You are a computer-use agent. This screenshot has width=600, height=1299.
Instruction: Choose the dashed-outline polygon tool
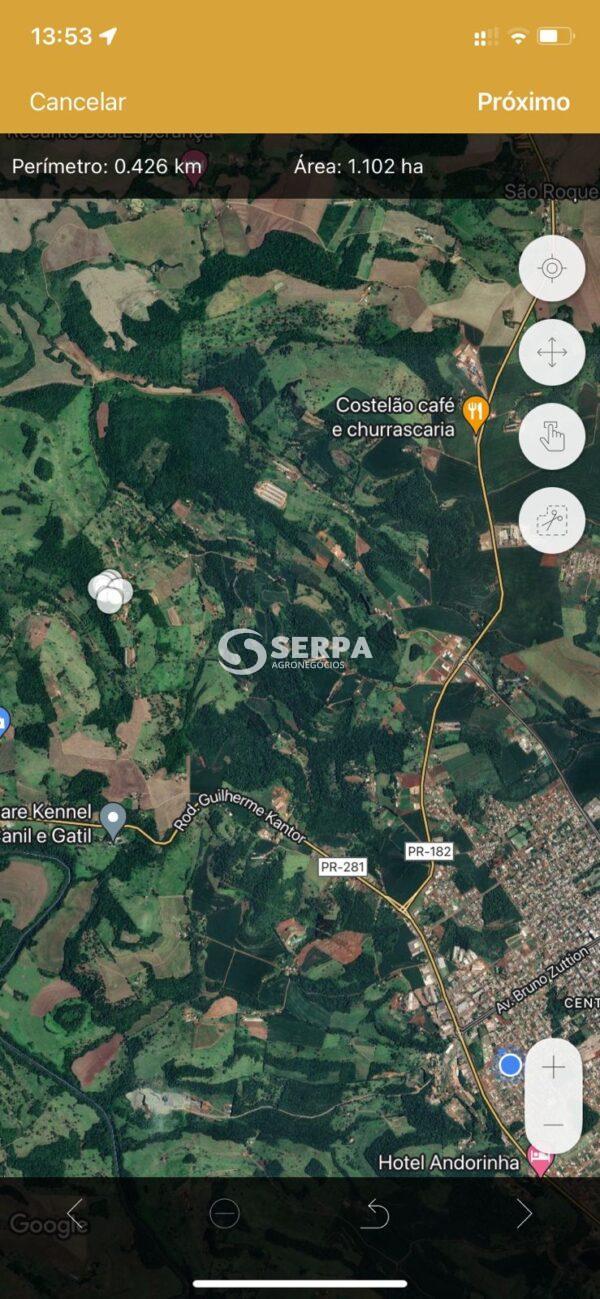point(552,521)
